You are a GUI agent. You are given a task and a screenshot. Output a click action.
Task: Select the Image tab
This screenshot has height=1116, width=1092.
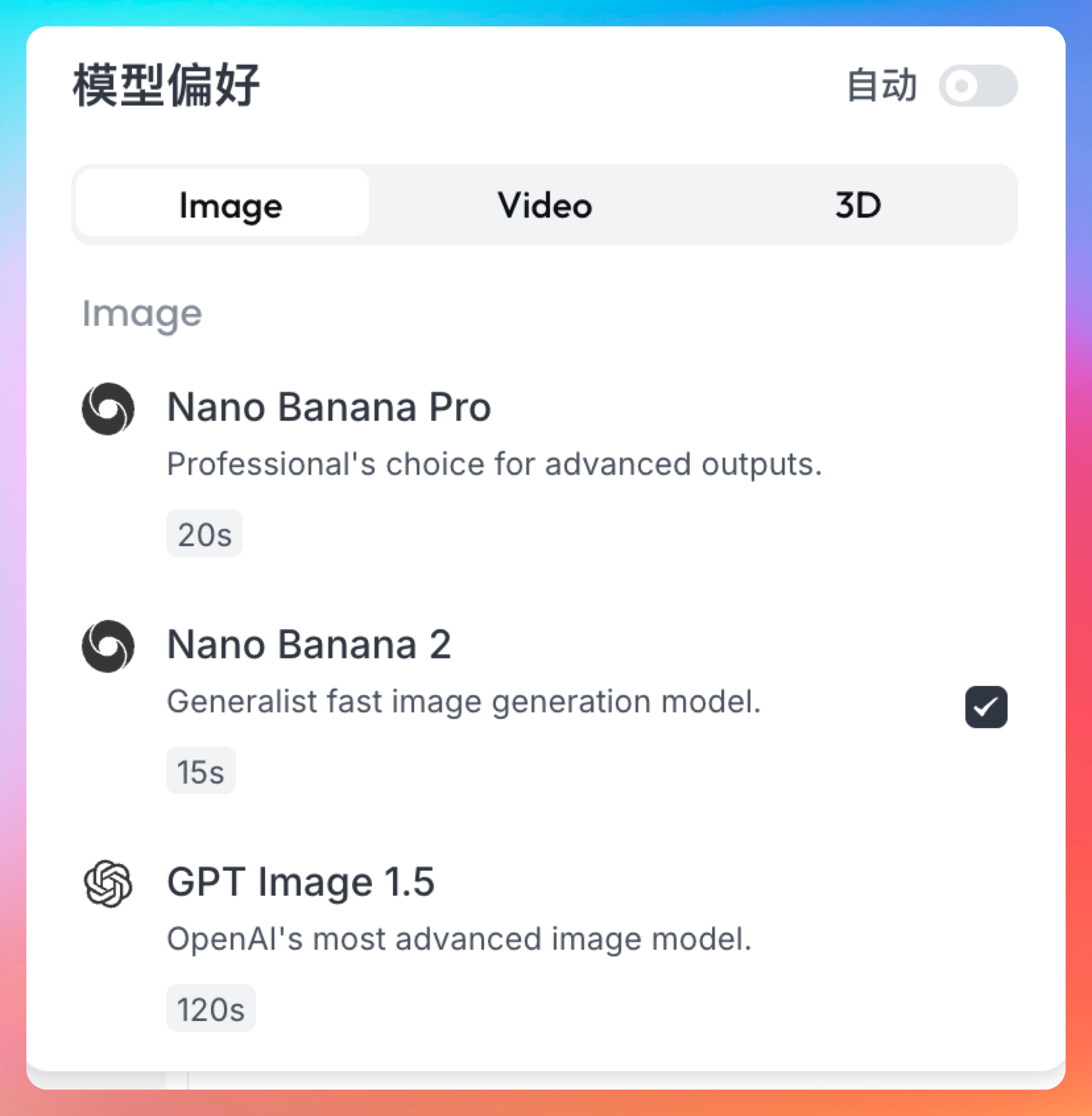click(x=230, y=205)
